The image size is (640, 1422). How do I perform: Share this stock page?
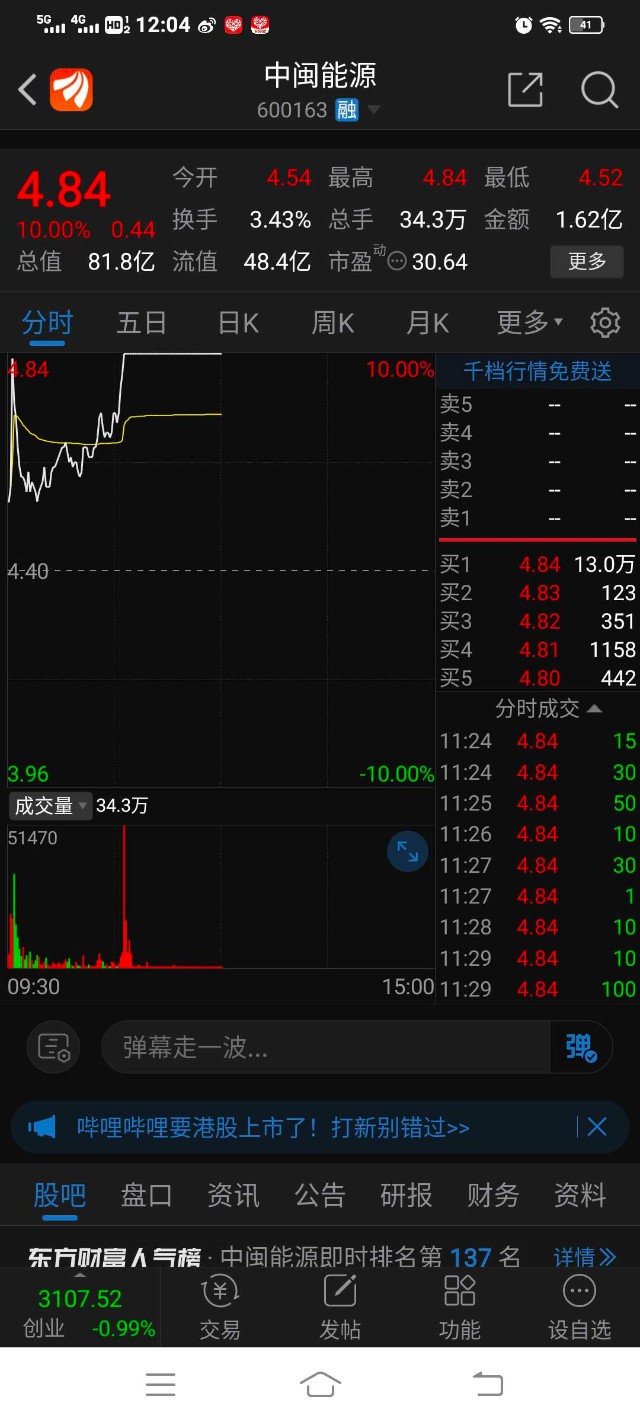click(525, 90)
